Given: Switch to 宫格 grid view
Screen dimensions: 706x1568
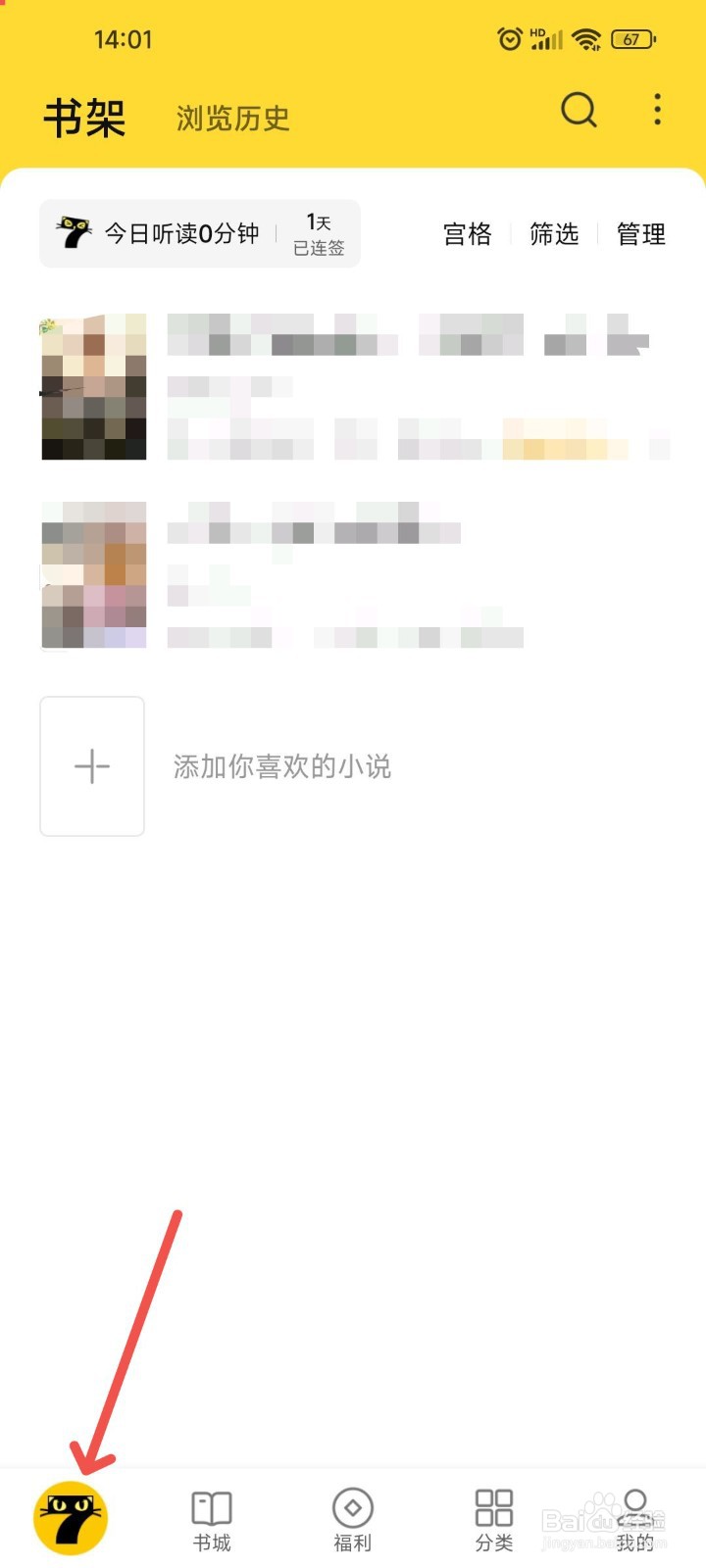Looking at the screenshot, I should [x=467, y=234].
